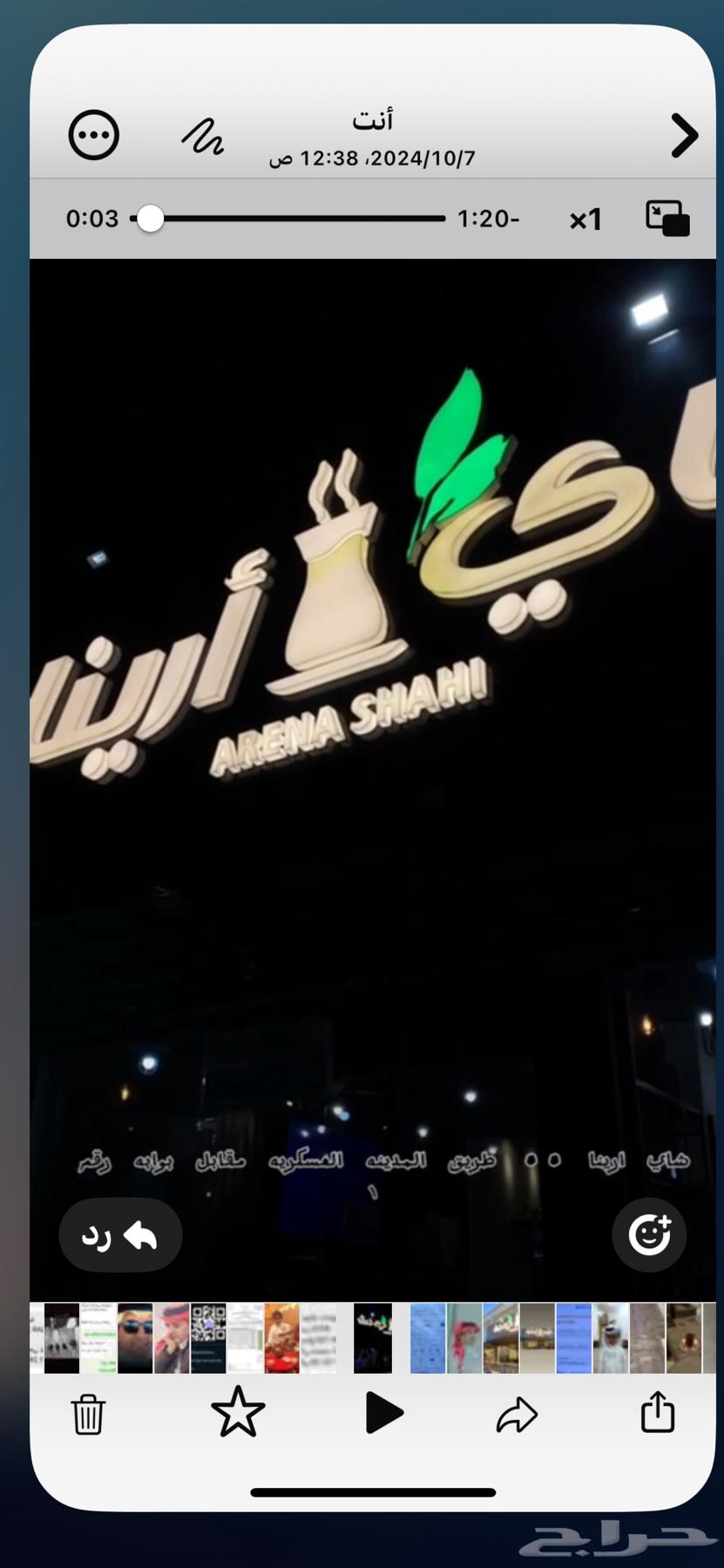Open the share sheet icon

click(658, 1412)
